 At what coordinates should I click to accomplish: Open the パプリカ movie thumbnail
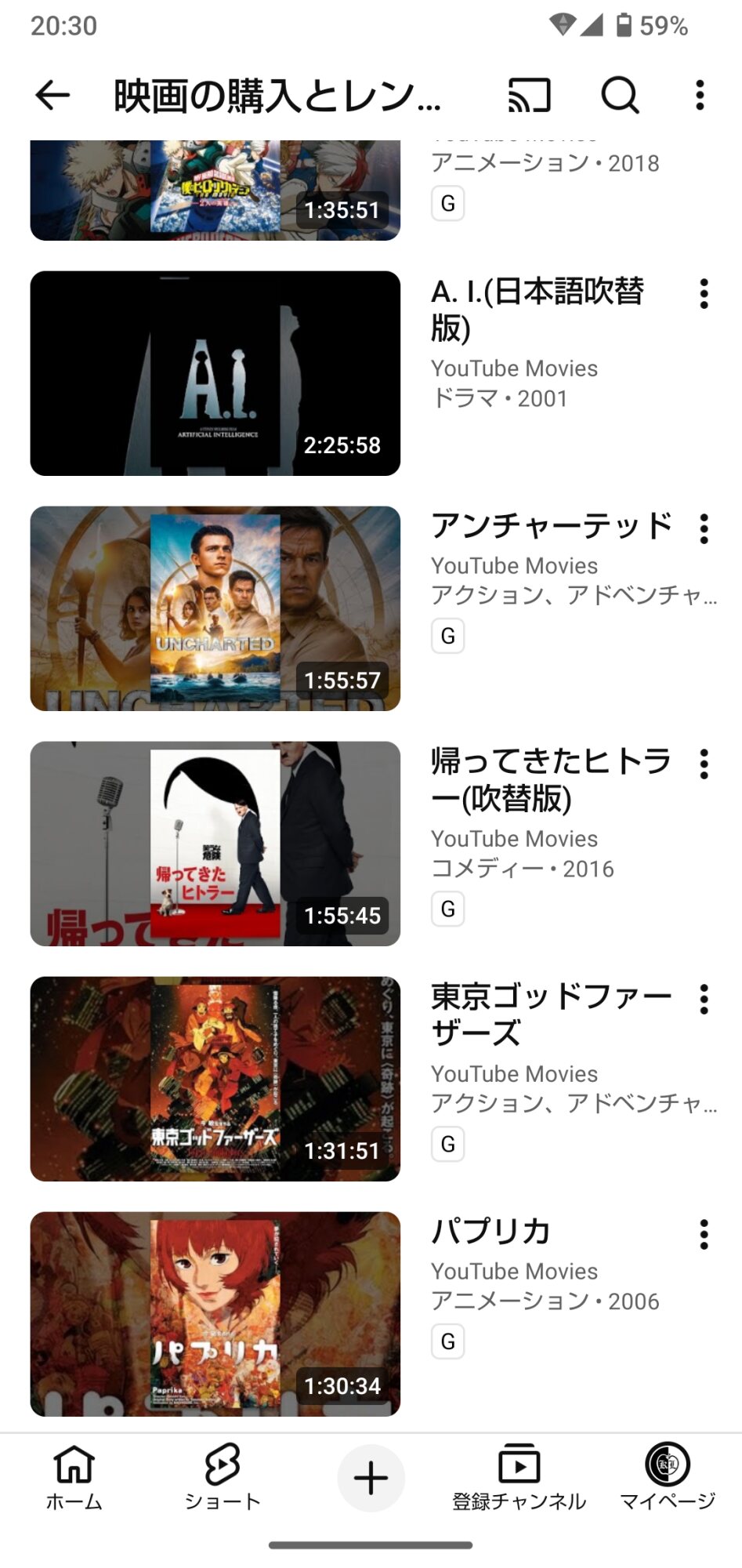[x=215, y=1314]
